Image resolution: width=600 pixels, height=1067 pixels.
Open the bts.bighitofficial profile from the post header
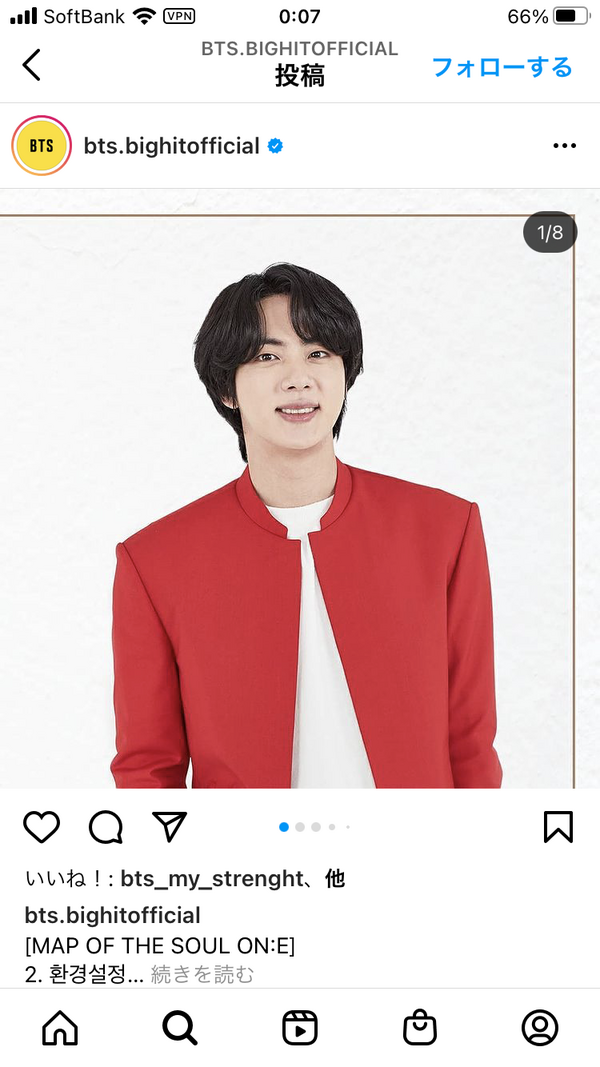click(172, 146)
